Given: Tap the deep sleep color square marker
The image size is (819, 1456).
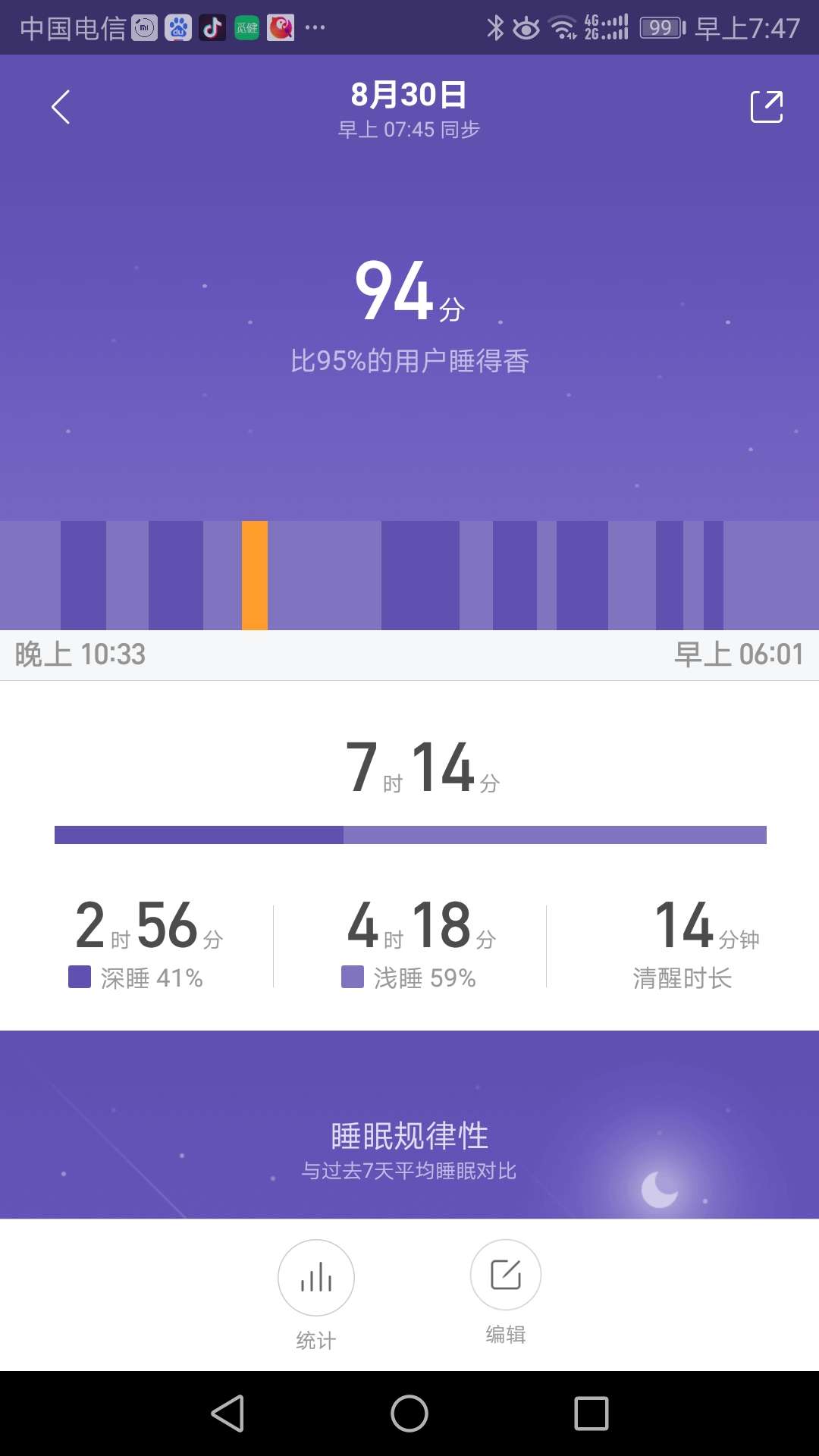Looking at the screenshot, I should (x=80, y=978).
